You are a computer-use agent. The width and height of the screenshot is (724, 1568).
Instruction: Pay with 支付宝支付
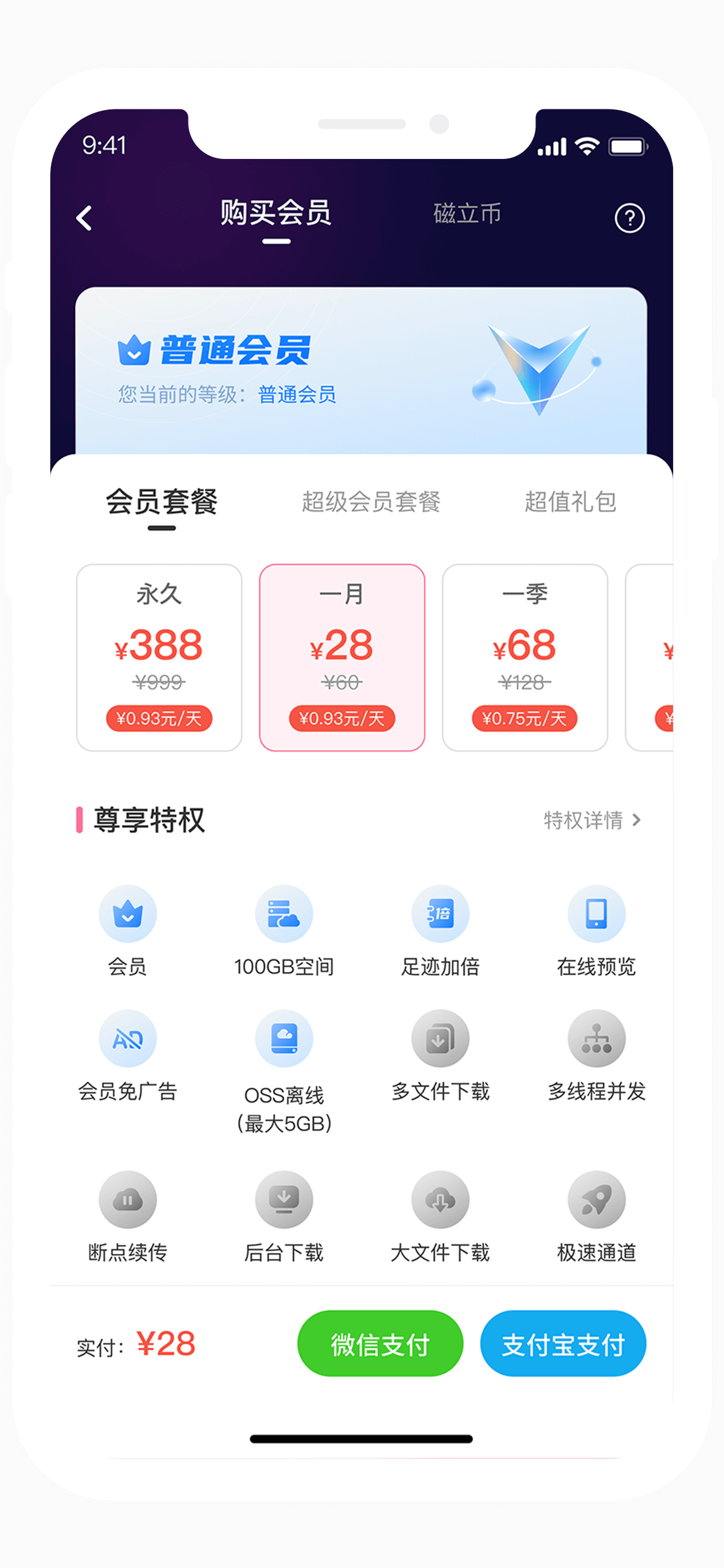(x=563, y=1344)
